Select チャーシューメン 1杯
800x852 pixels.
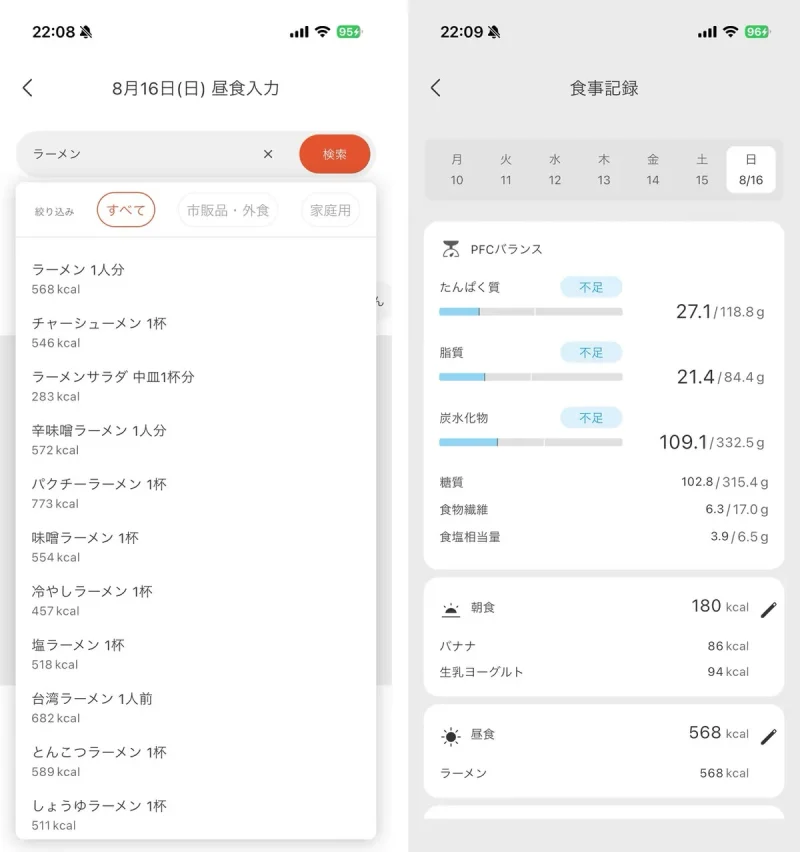pos(196,333)
